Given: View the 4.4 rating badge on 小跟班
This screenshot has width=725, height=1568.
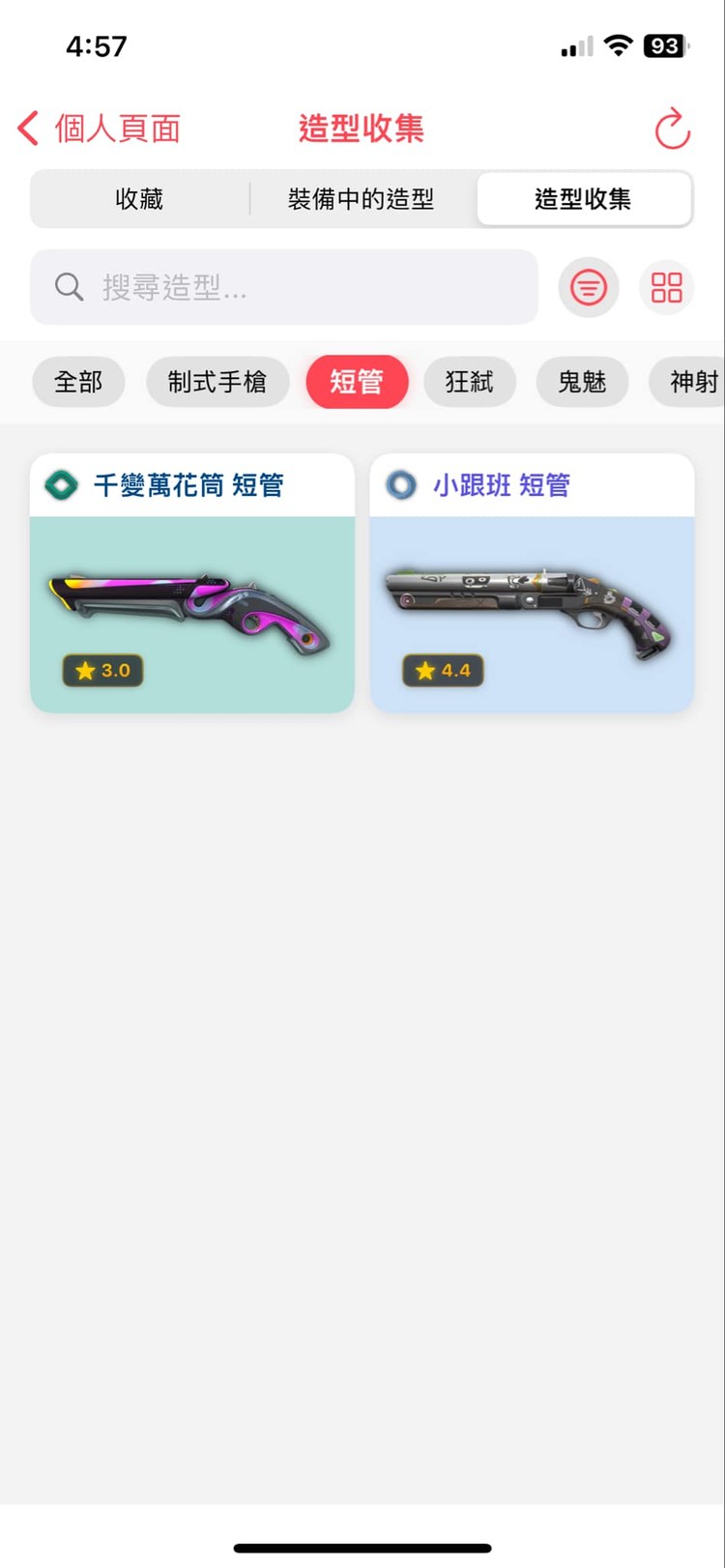Looking at the screenshot, I should [x=443, y=671].
